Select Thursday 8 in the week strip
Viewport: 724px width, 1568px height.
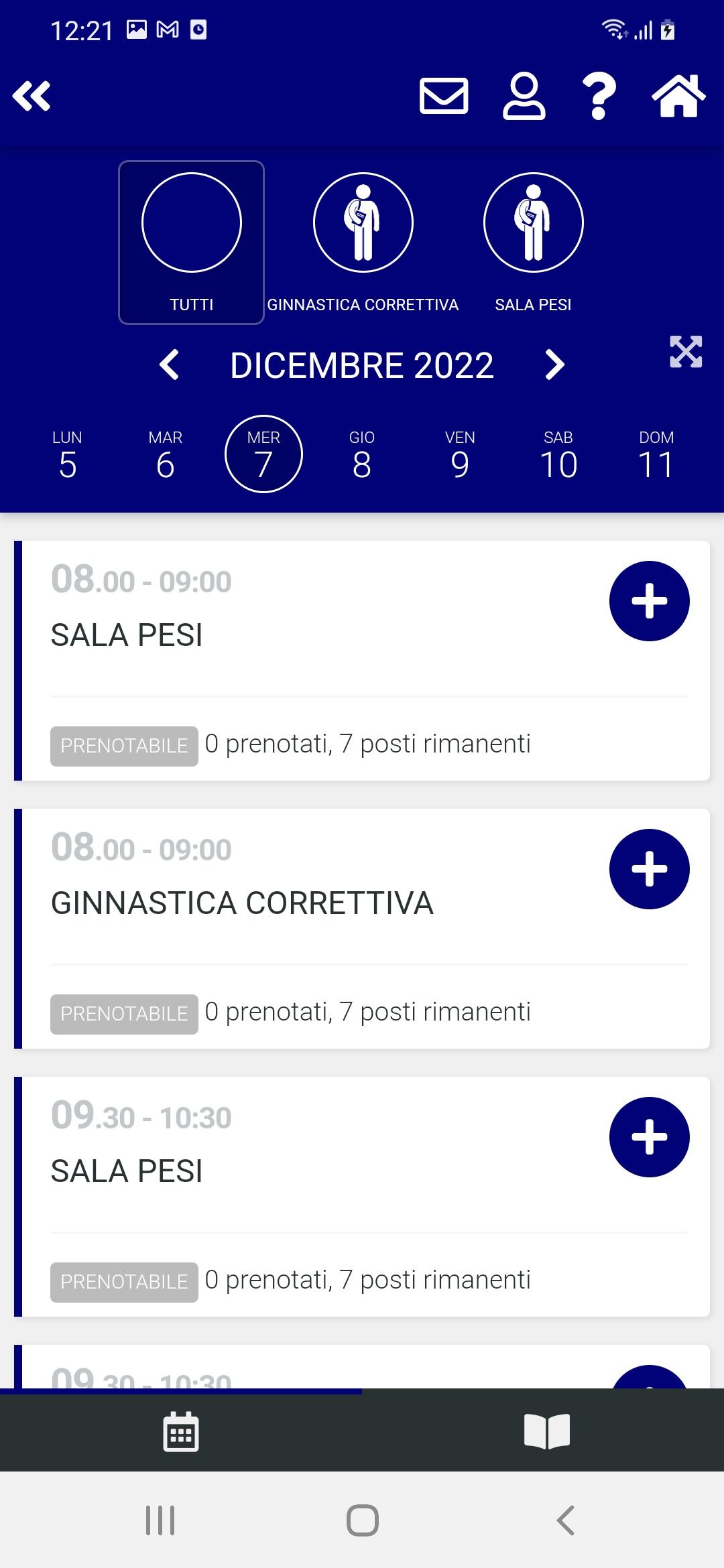point(362,456)
